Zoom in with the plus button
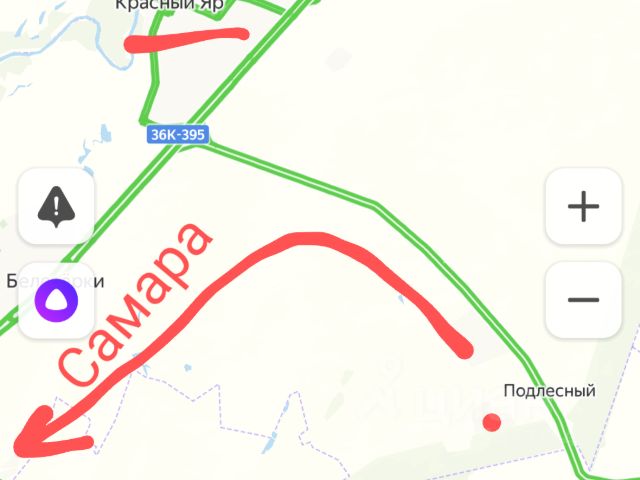This screenshot has height=480, width=640. tap(583, 207)
